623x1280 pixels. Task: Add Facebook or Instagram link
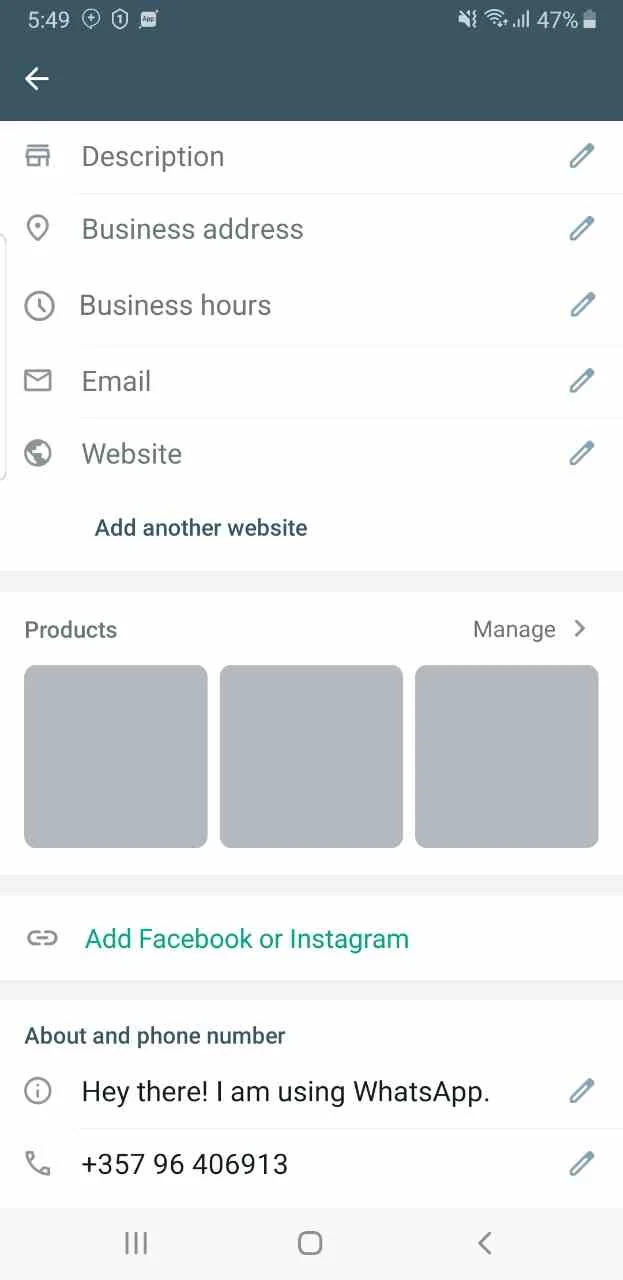247,939
